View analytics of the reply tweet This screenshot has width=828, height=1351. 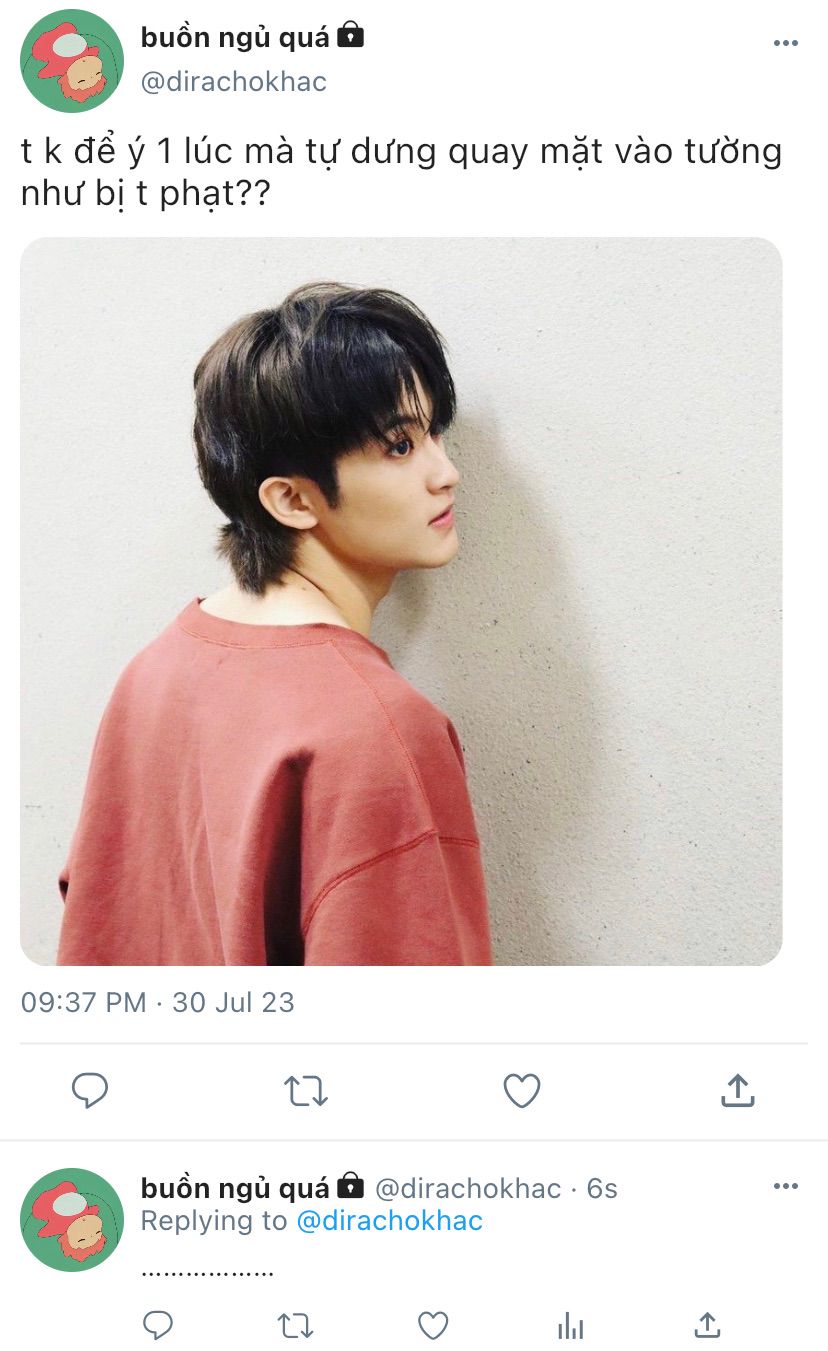[x=570, y=1327]
